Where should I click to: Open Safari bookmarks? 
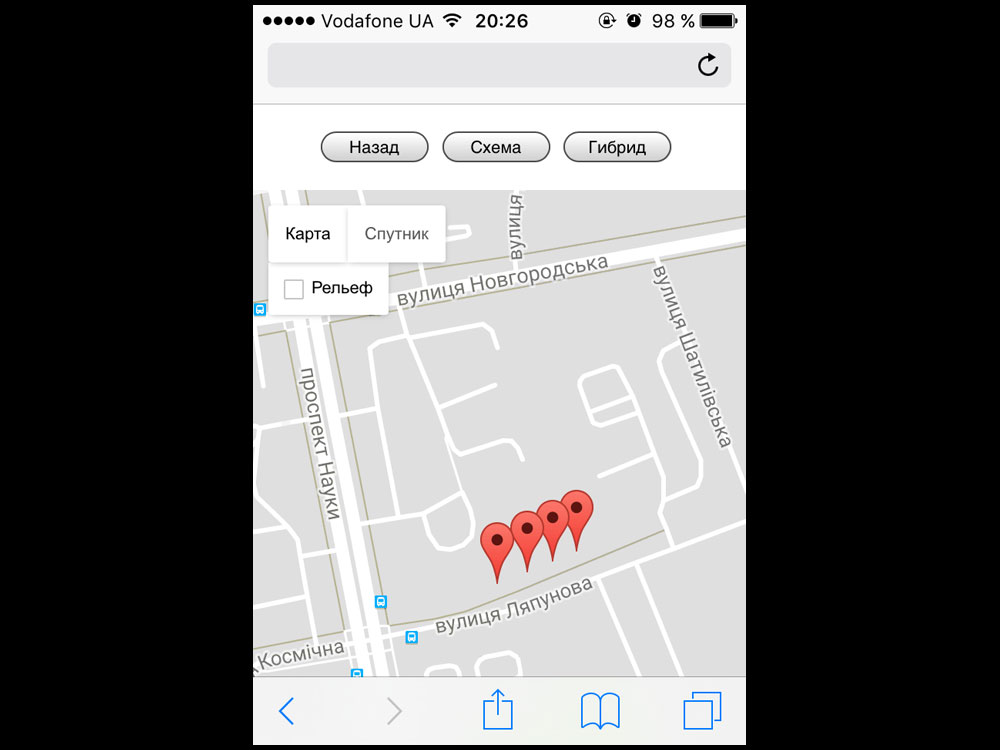(x=600, y=711)
